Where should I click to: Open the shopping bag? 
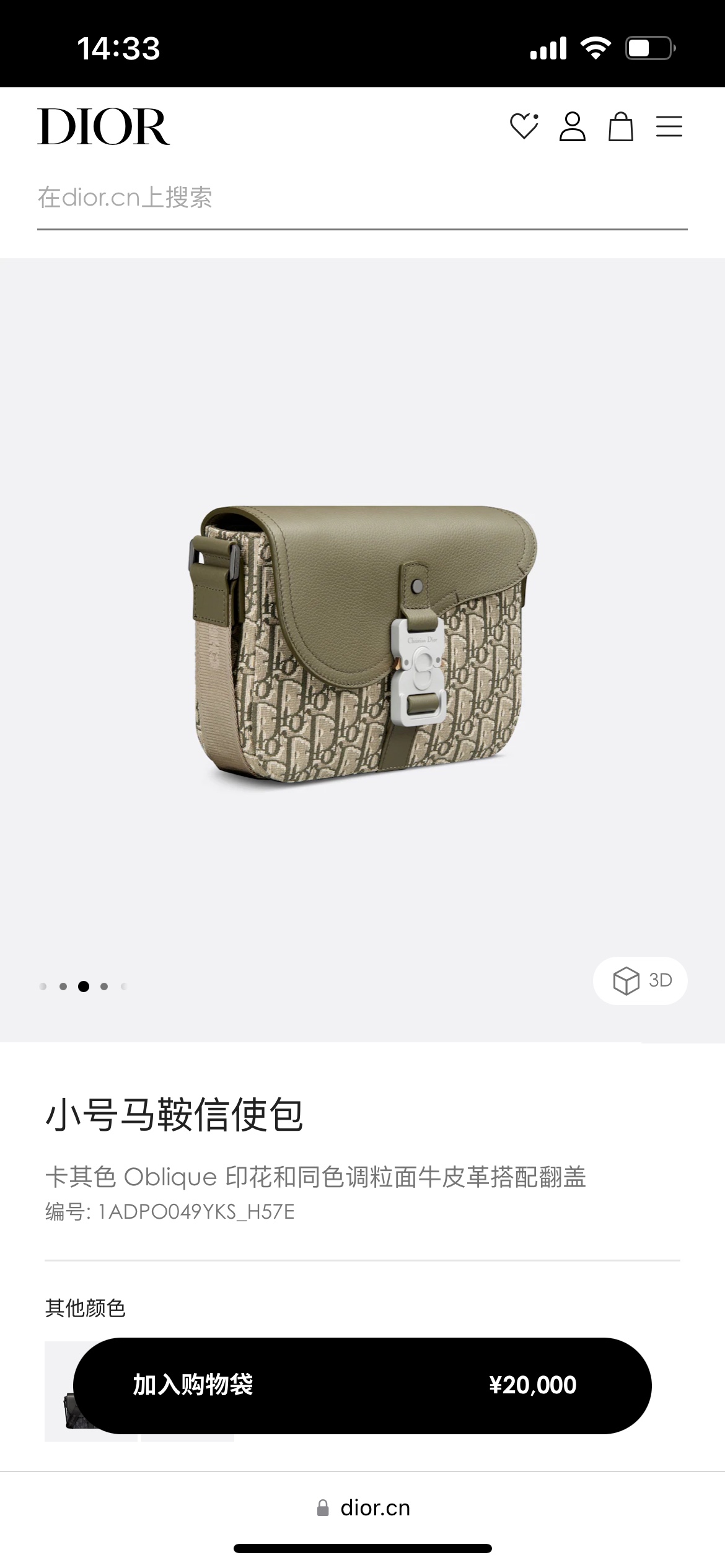click(620, 126)
